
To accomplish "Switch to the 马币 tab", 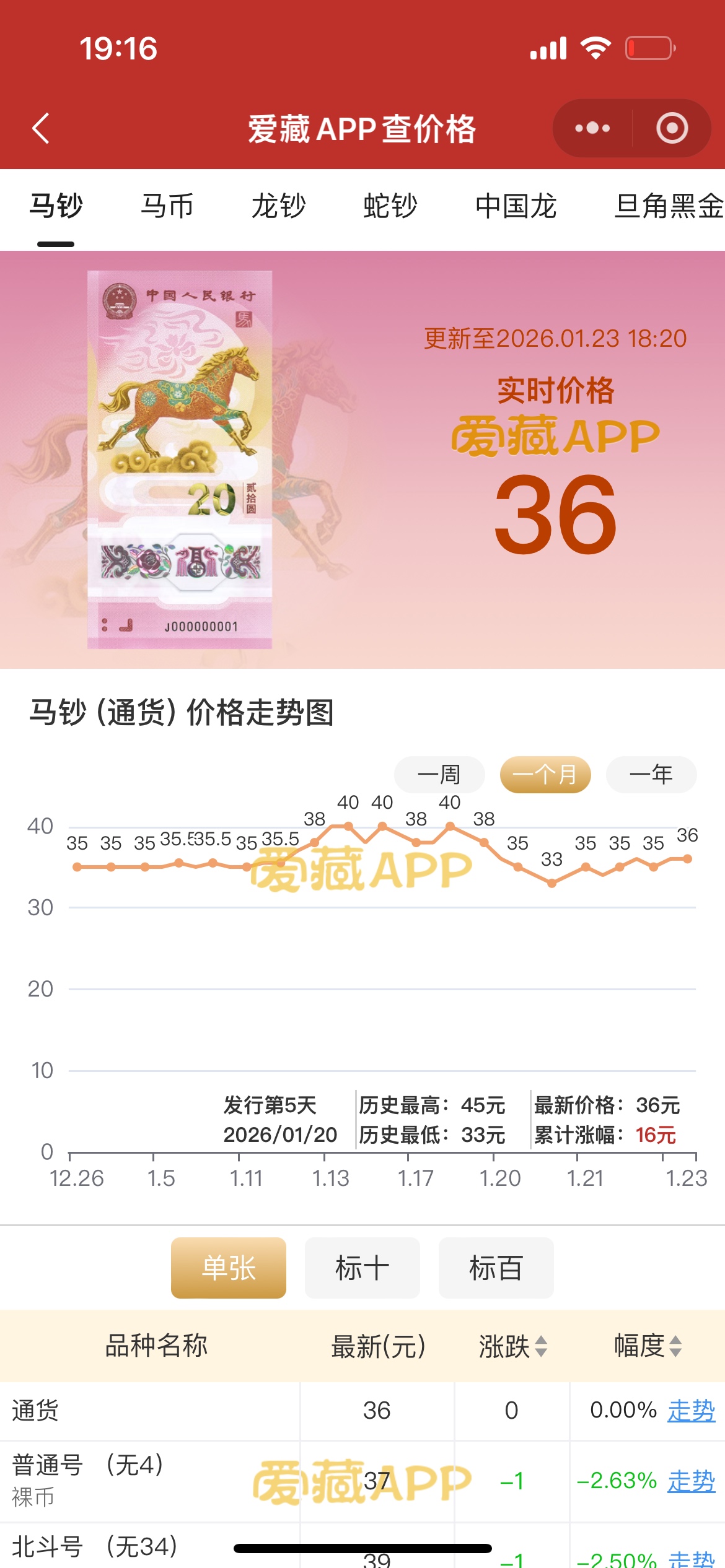I will (x=167, y=206).
